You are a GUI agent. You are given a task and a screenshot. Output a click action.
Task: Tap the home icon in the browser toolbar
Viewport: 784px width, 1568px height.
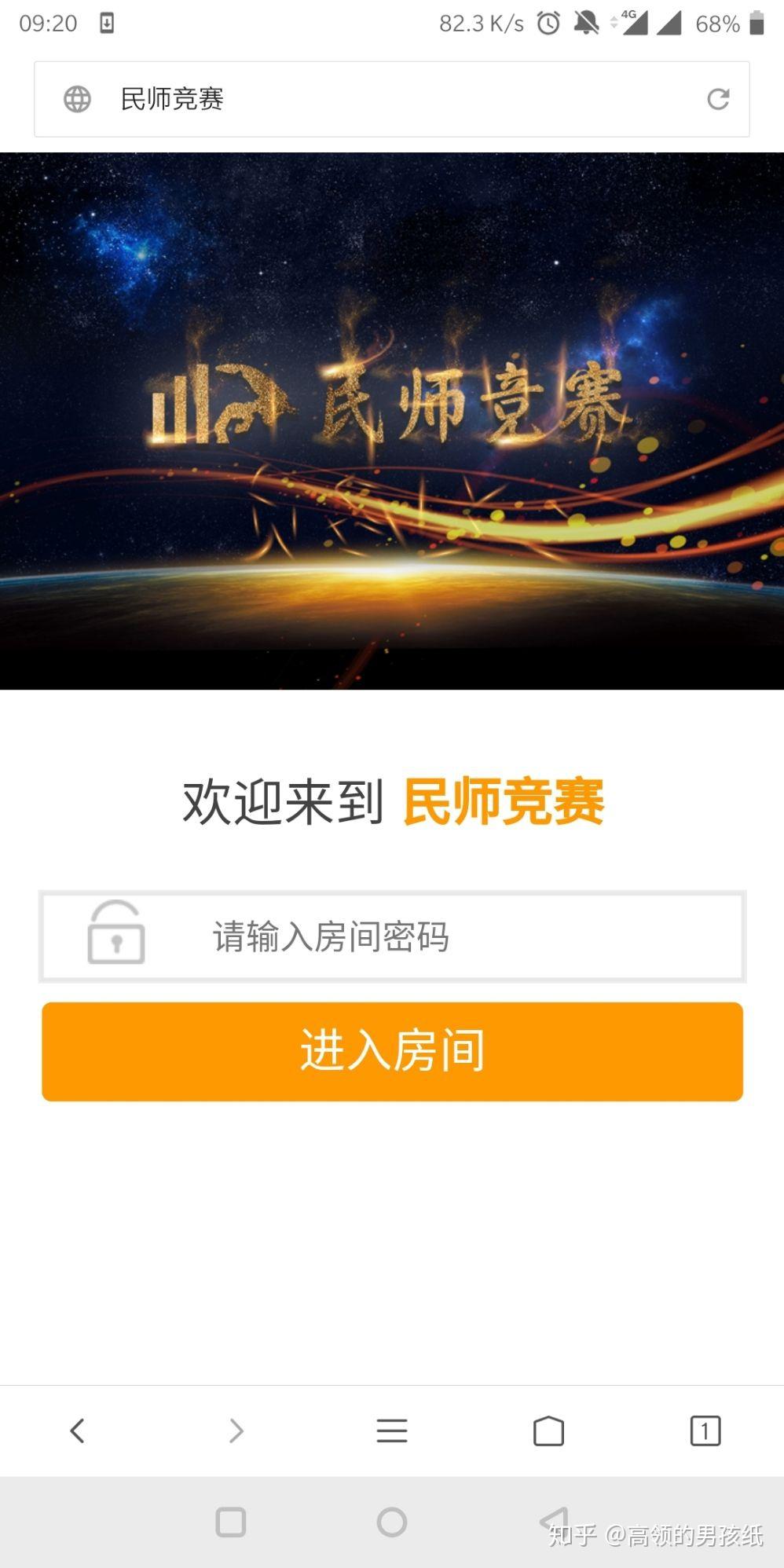click(549, 1431)
